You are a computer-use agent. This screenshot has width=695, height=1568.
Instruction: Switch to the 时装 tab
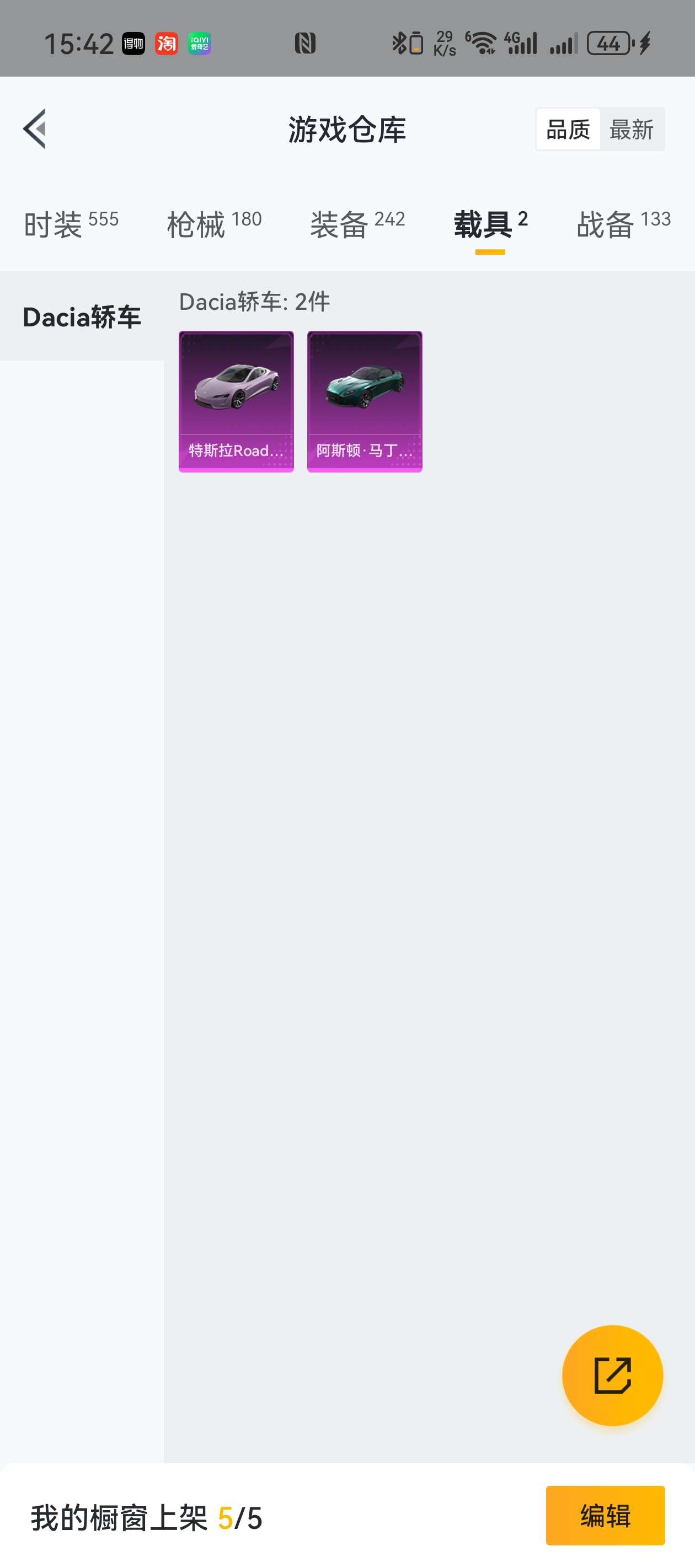click(71, 224)
